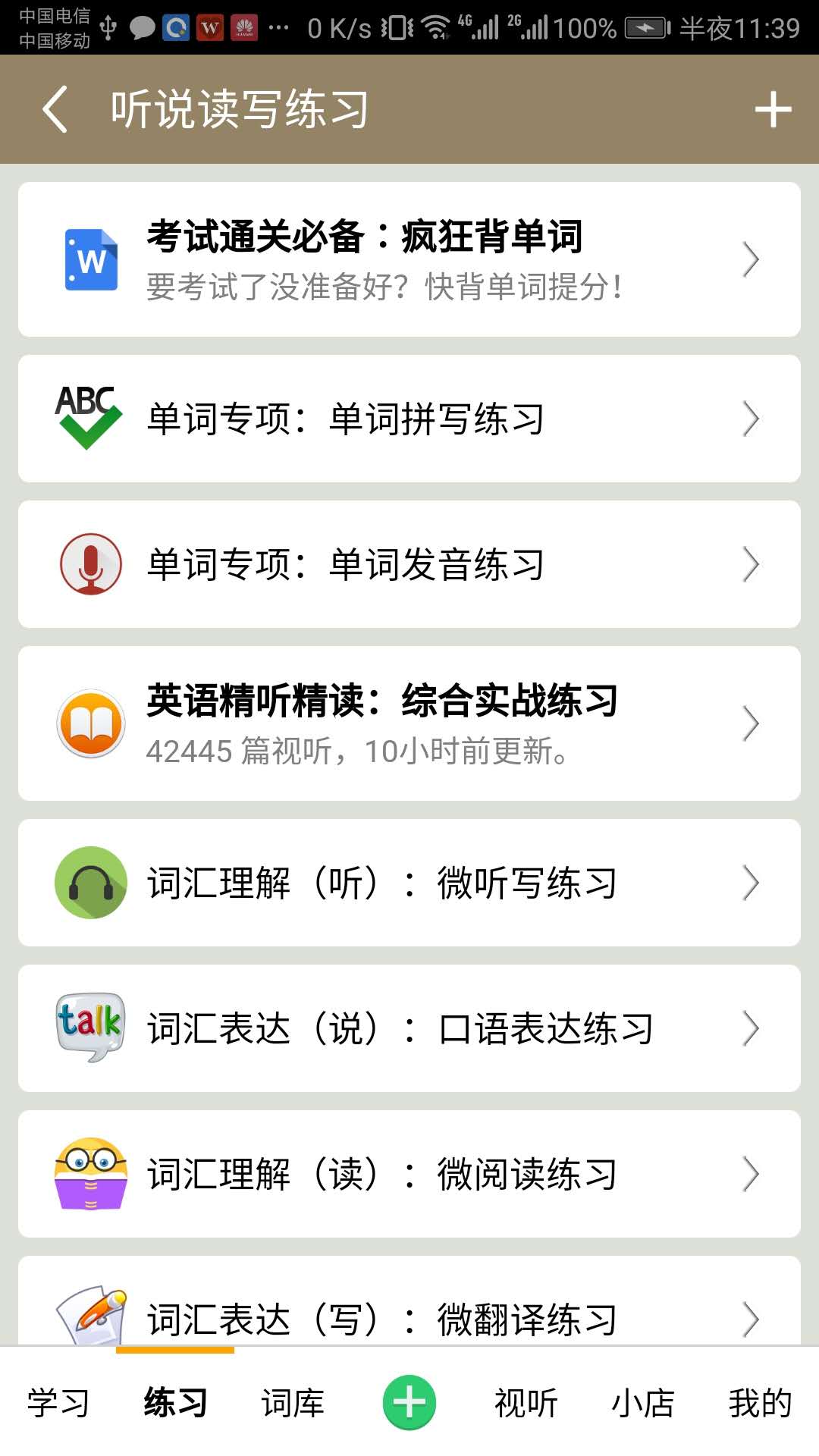This screenshot has width=819, height=1456.
Task: Open 口语表达练习 practice item
Action: 409,1028
